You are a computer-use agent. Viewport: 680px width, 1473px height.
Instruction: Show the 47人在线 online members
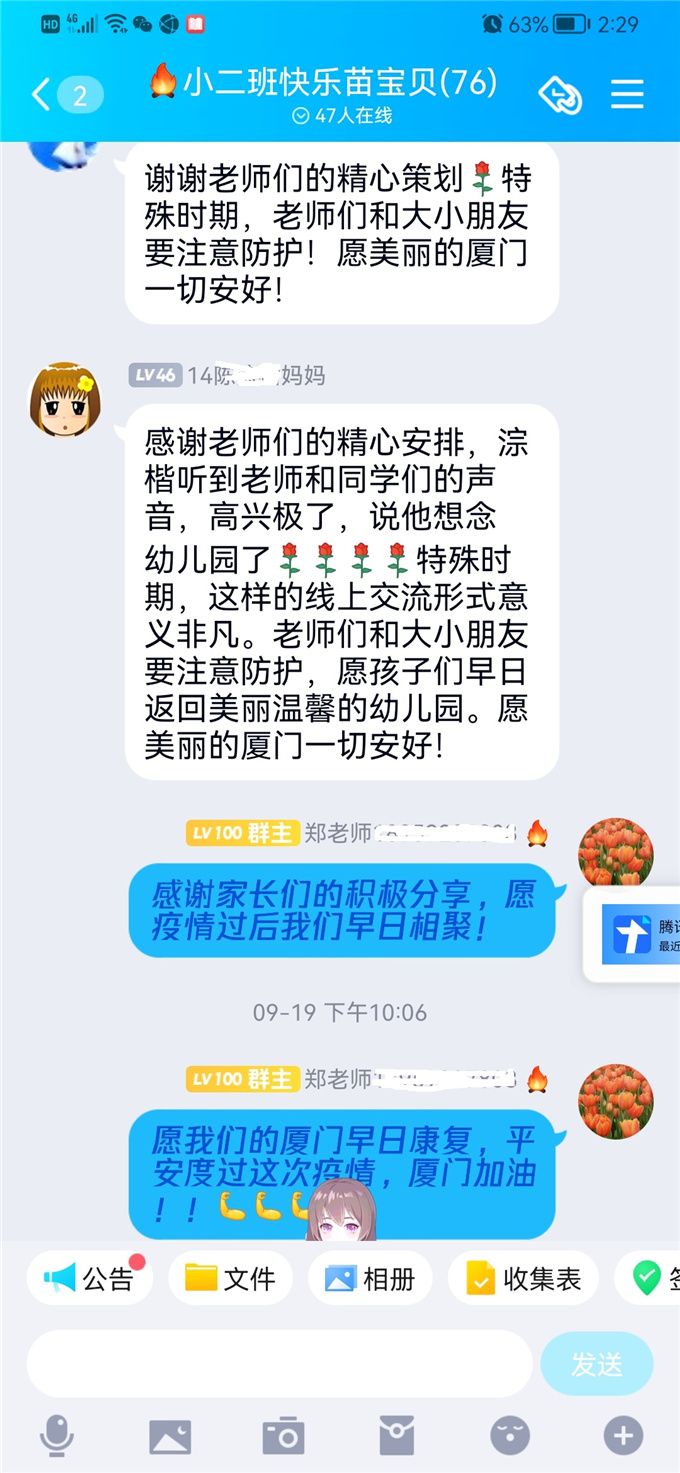(341, 115)
